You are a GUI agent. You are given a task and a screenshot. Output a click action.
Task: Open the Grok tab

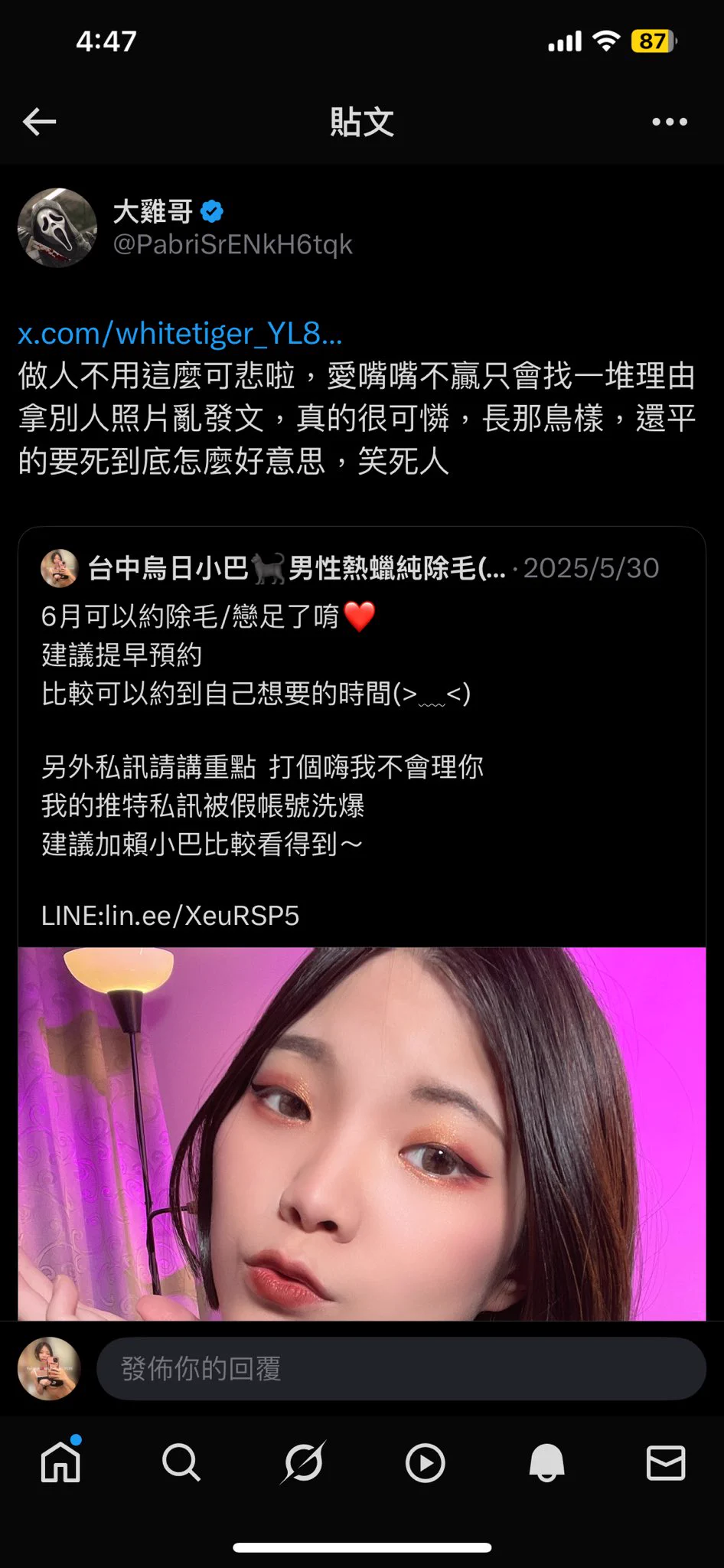pyautogui.click(x=303, y=1462)
